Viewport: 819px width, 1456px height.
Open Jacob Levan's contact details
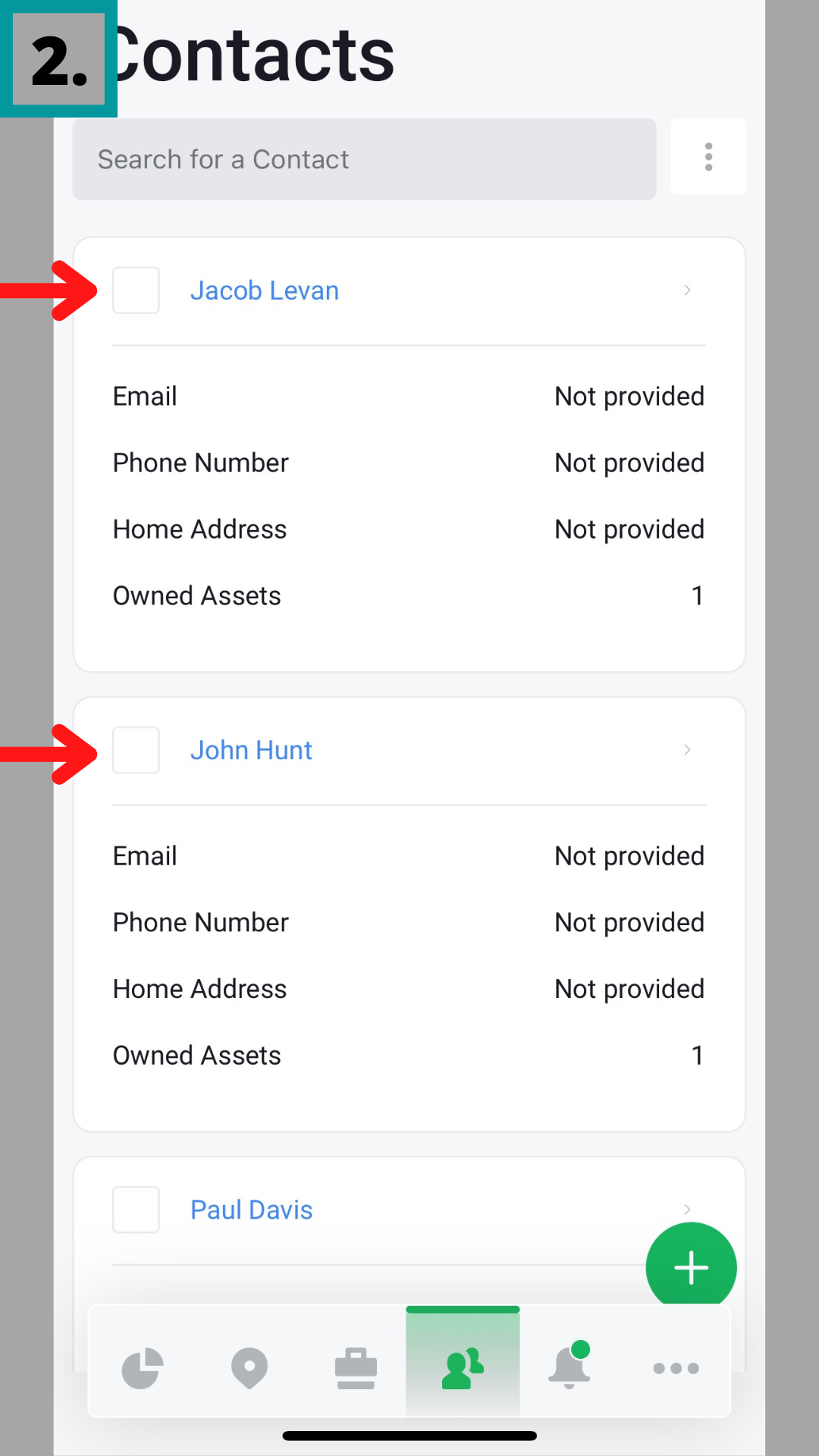click(264, 290)
